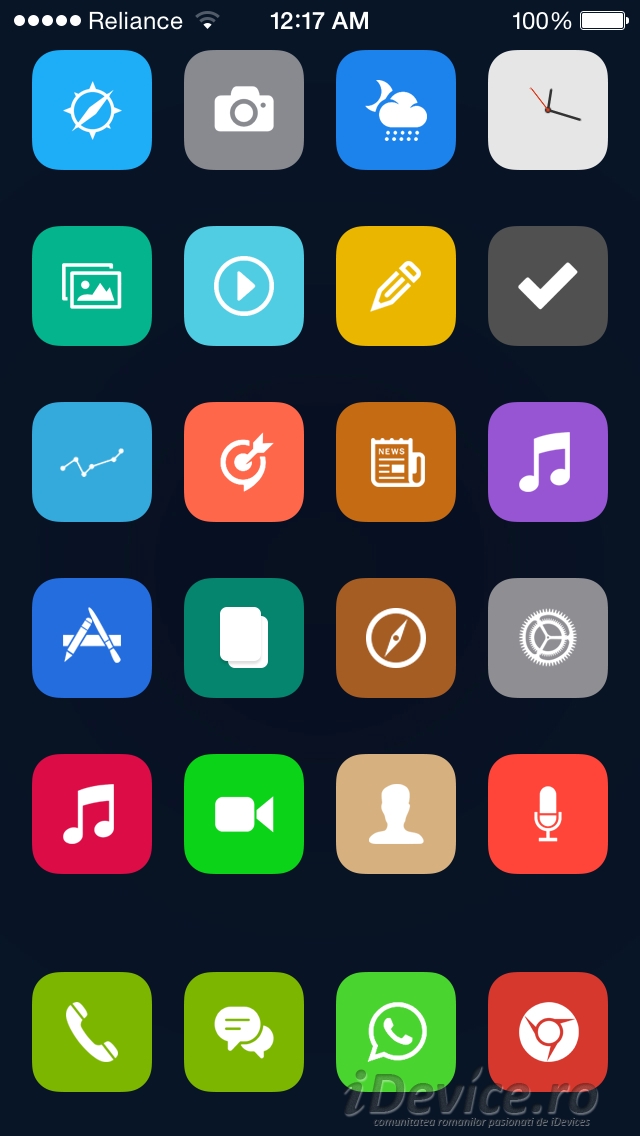Launch WhatsApp from the dock
Screen dimensions: 640x1136
coord(396,1032)
